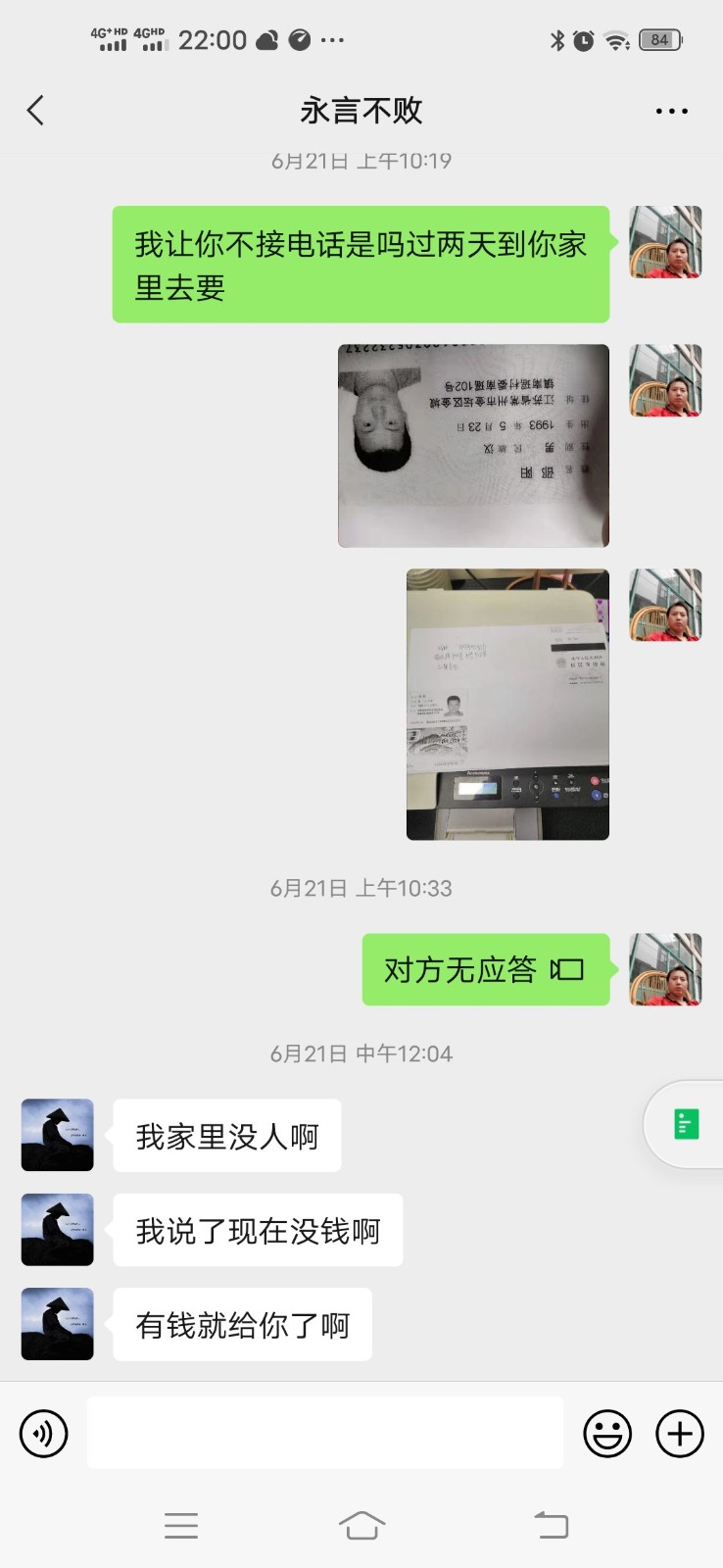Open the plus attachments menu

680,1434
